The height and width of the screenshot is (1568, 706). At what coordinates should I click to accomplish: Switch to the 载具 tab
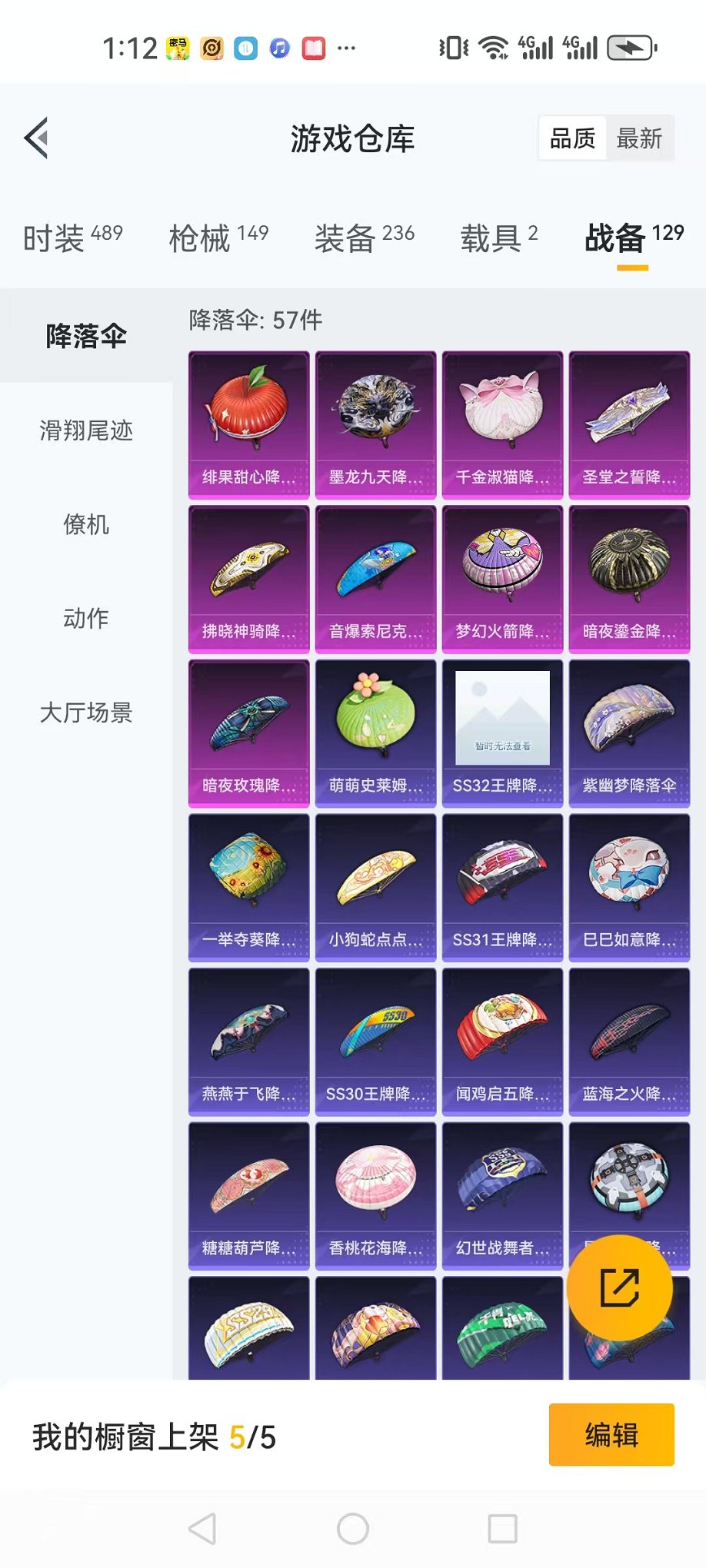pyautogui.click(x=498, y=238)
